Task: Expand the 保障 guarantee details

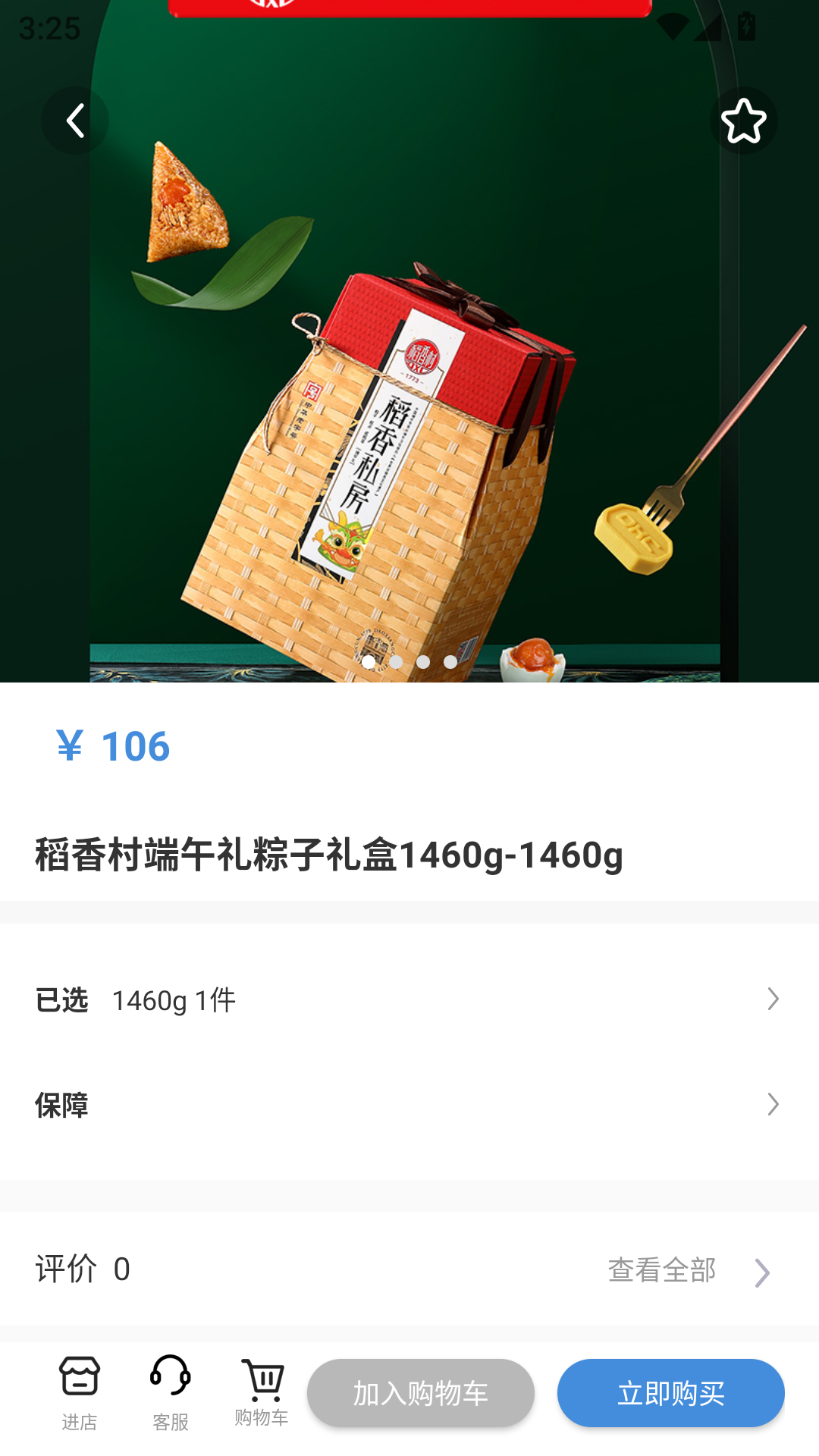Action: (409, 1105)
